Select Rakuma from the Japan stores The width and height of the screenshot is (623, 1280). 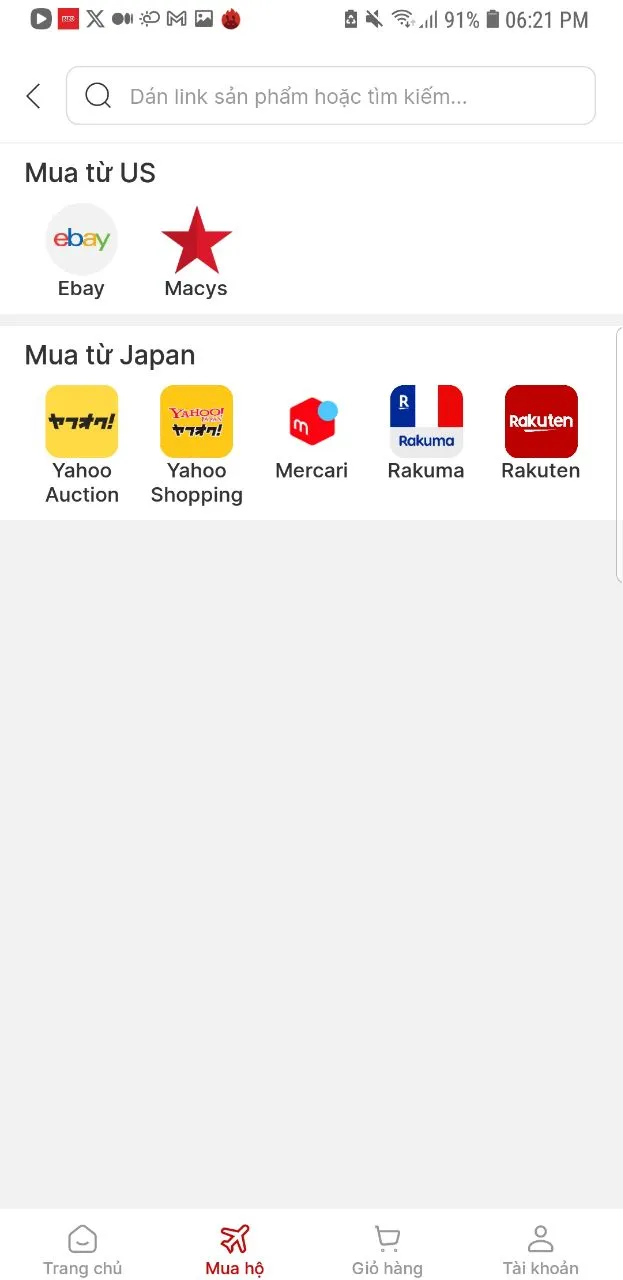point(426,422)
